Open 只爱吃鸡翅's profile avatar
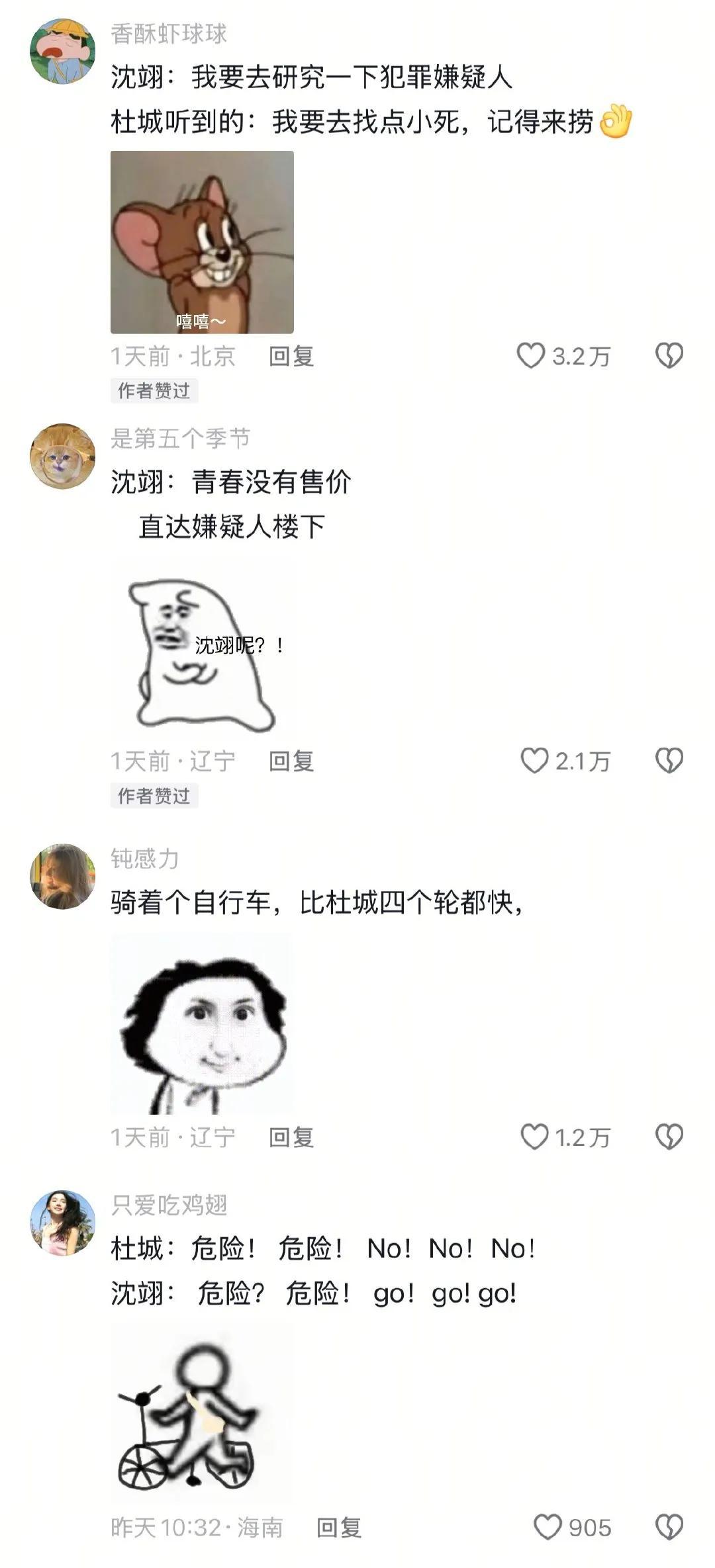The image size is (715, 1568). coord(63,1223)
